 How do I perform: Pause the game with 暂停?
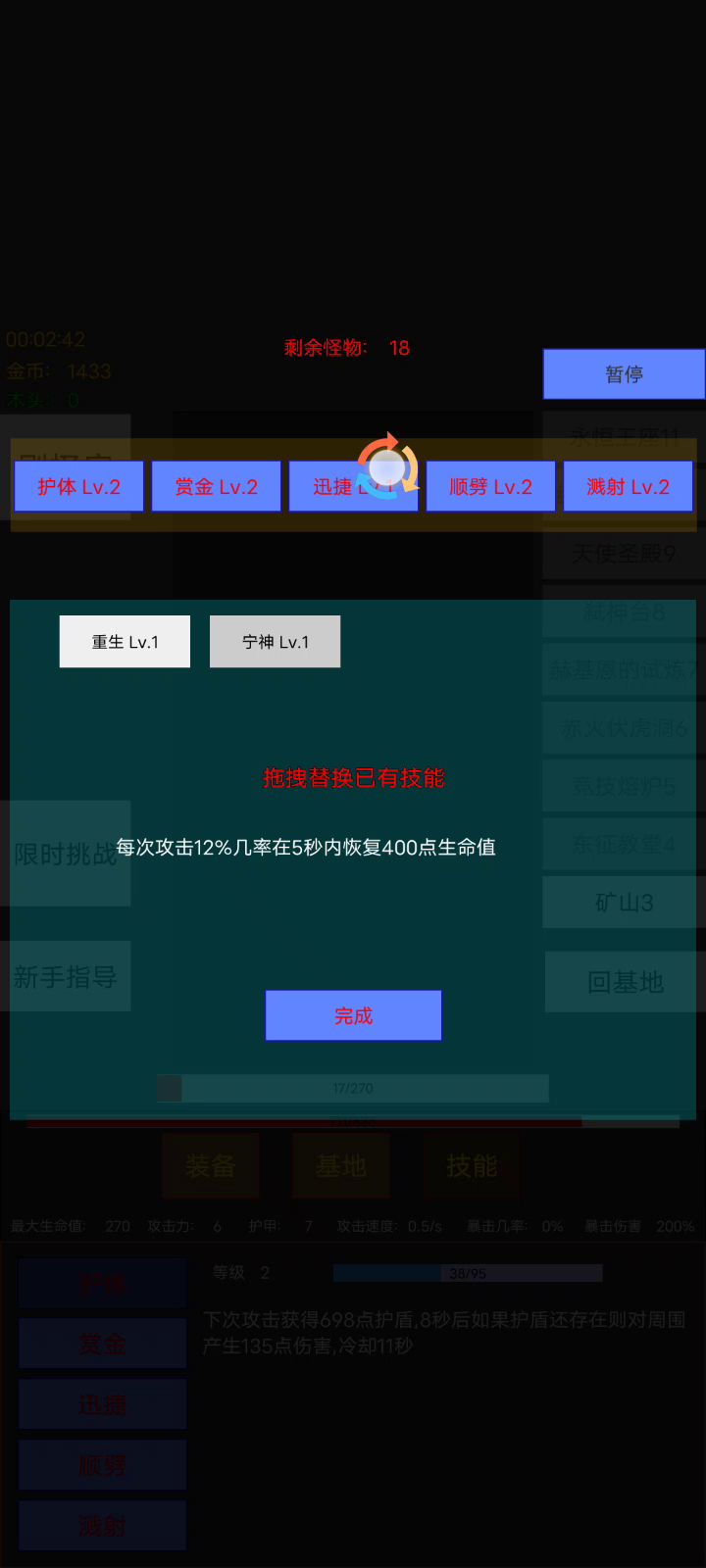(624, 374)
